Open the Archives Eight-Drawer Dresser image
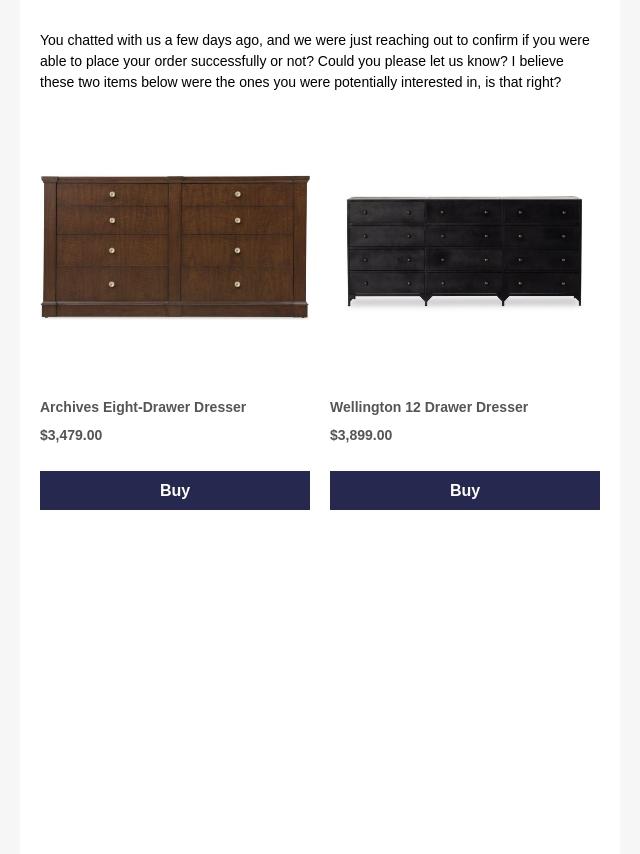This screenshot has width=640, height=854. coord(175,247)
